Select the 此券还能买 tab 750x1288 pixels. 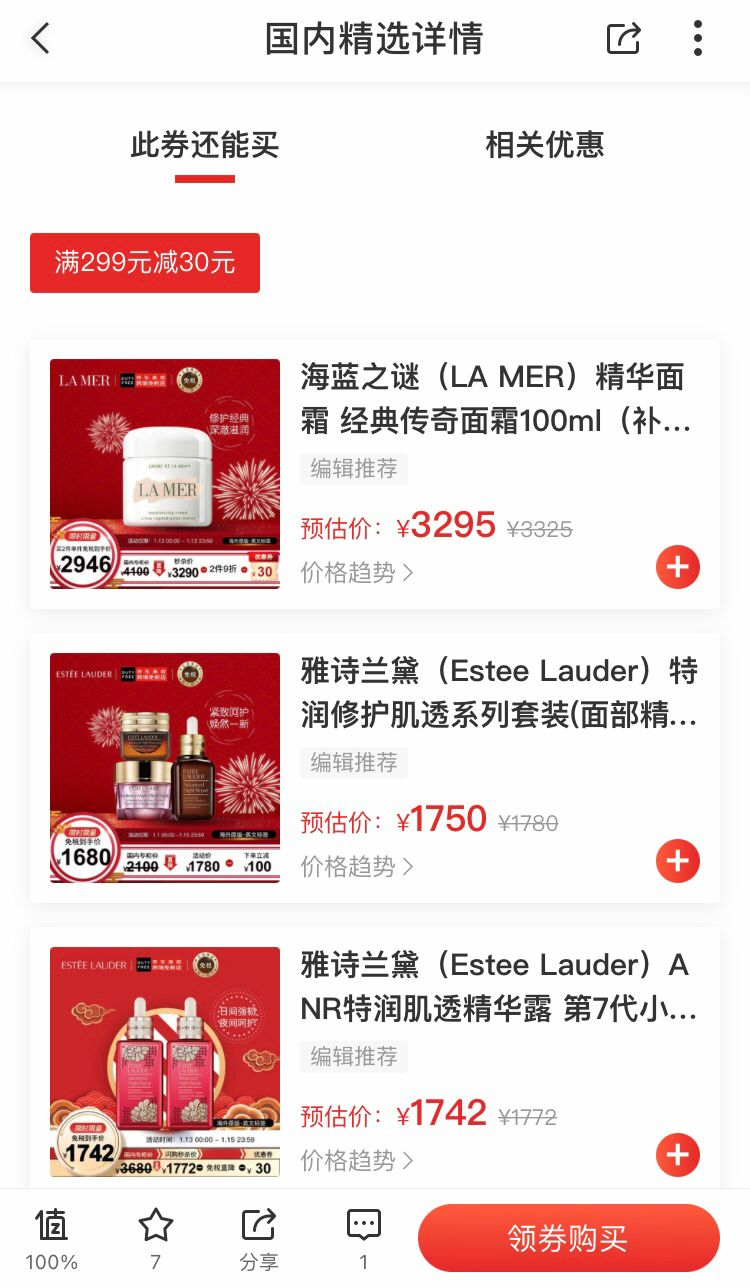click(x=205, y=146)
